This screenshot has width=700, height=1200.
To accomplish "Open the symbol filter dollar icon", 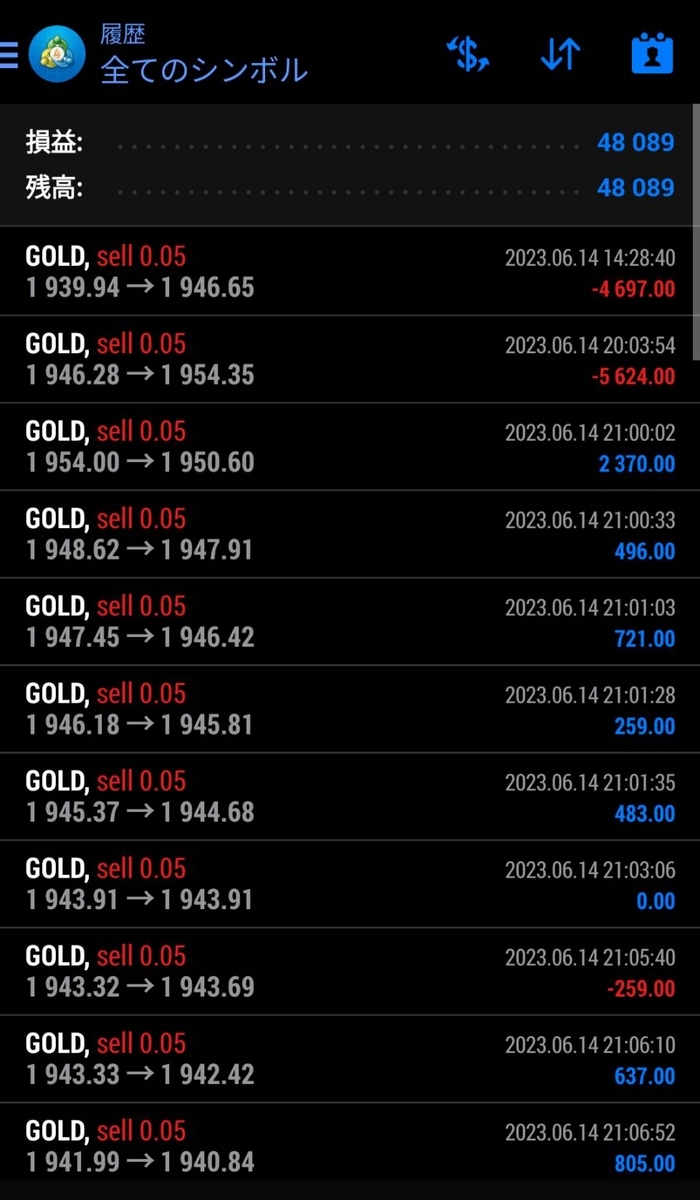I will [x=468, y=54].
